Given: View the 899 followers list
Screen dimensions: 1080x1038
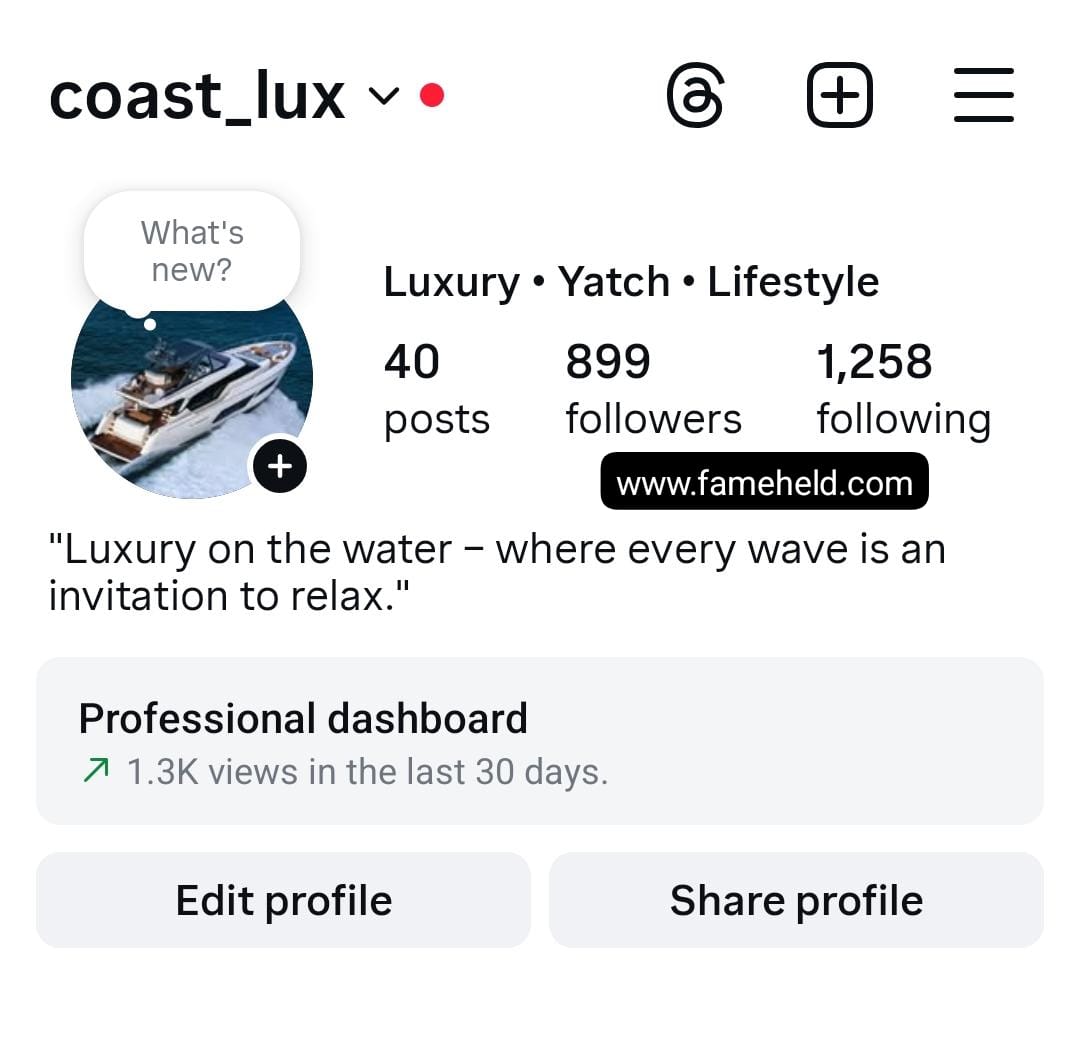Looking at the screenshot, I should click(x=652, y=390).
